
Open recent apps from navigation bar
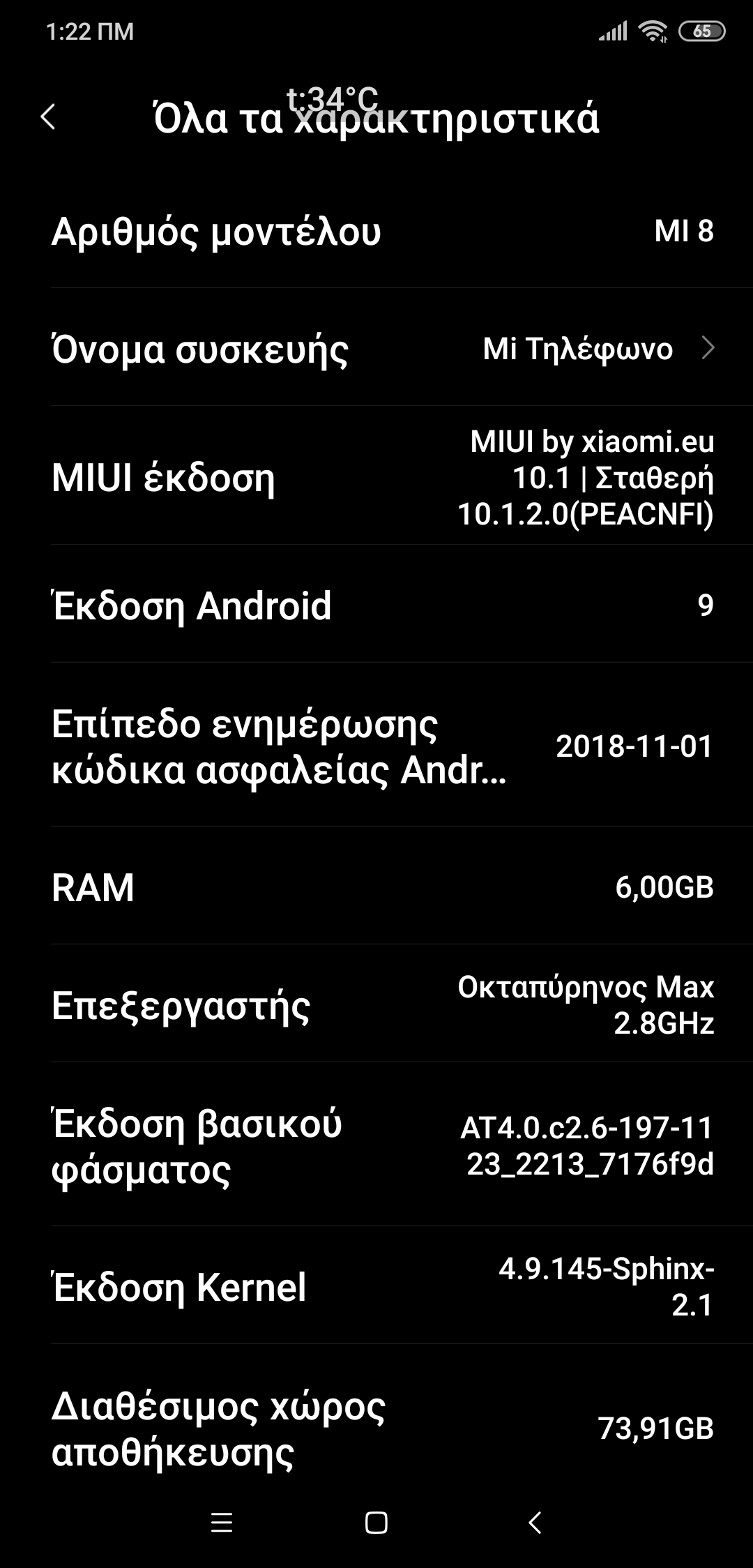pyautogui.click(x=221, y=1523)
